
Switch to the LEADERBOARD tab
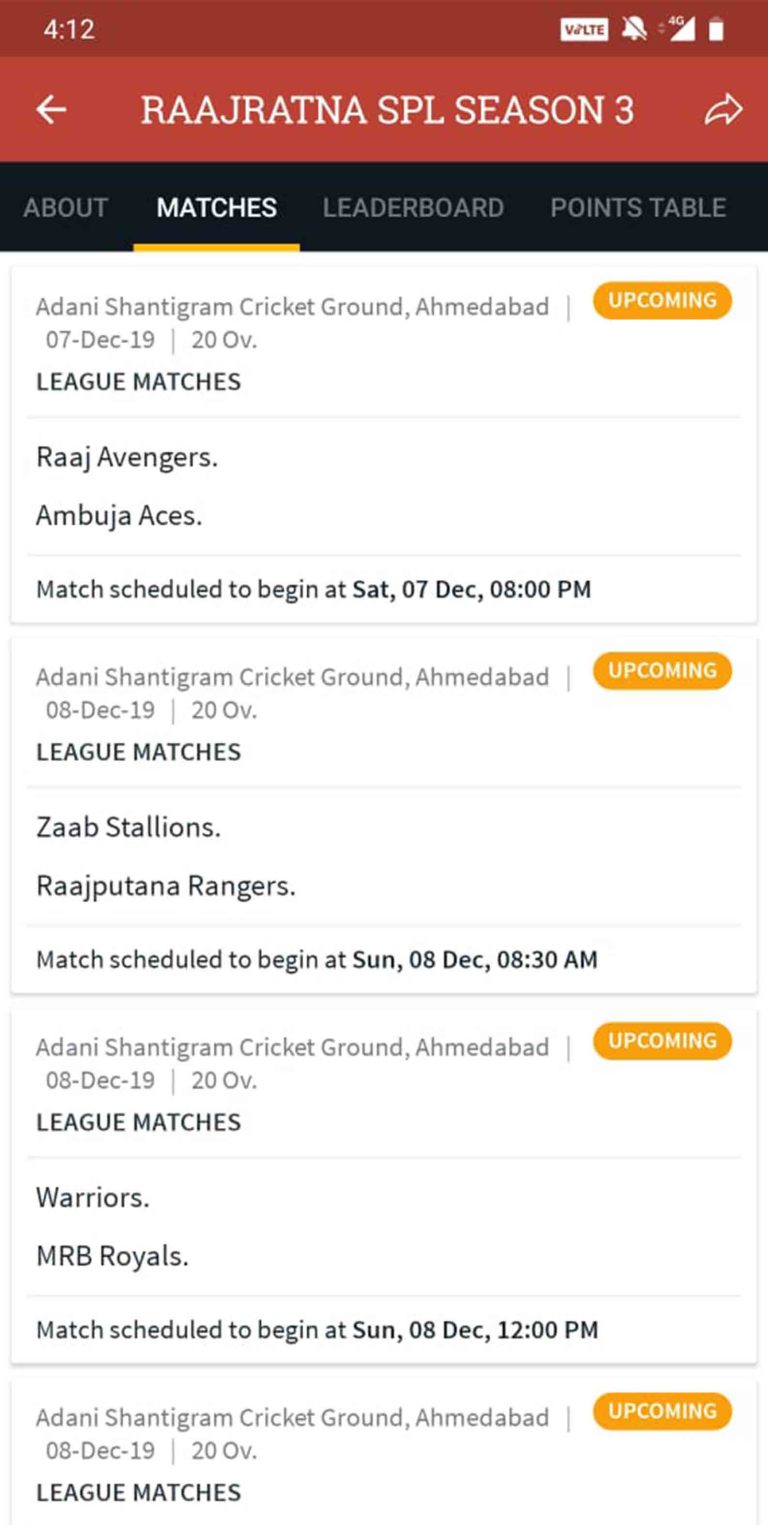click(x=413, y=208)
